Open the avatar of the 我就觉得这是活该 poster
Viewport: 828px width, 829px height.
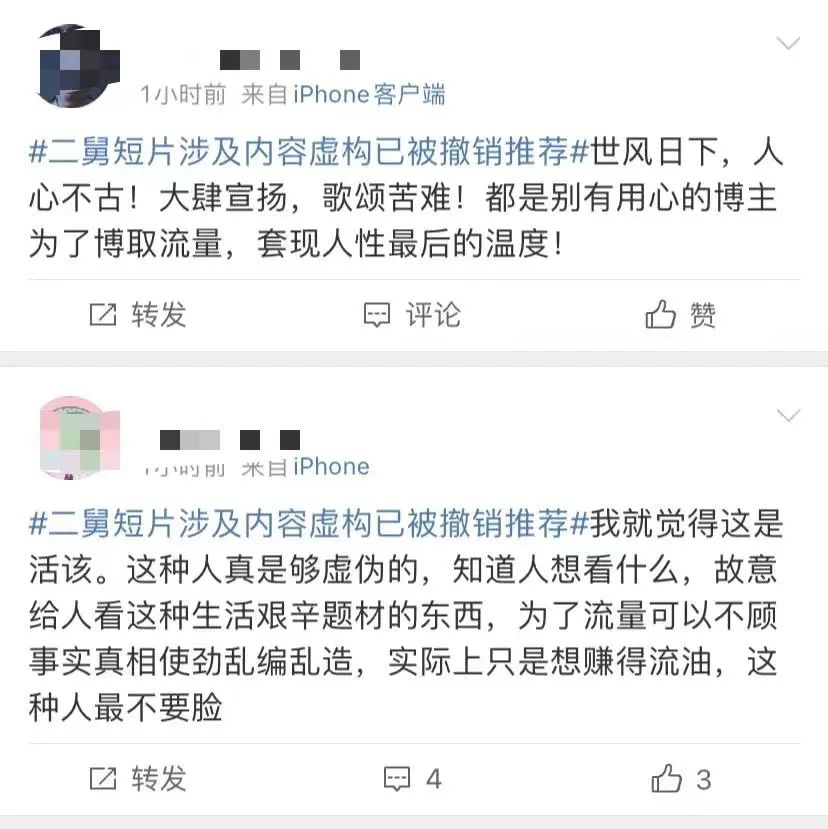pyautogui.click(x=77, y=436)
